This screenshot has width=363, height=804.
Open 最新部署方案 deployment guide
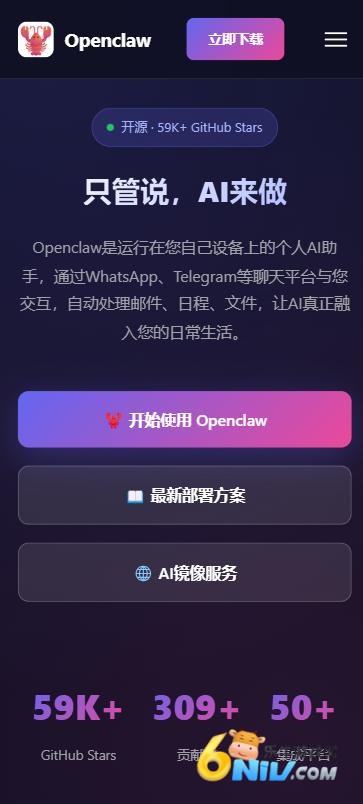(185, 495)
